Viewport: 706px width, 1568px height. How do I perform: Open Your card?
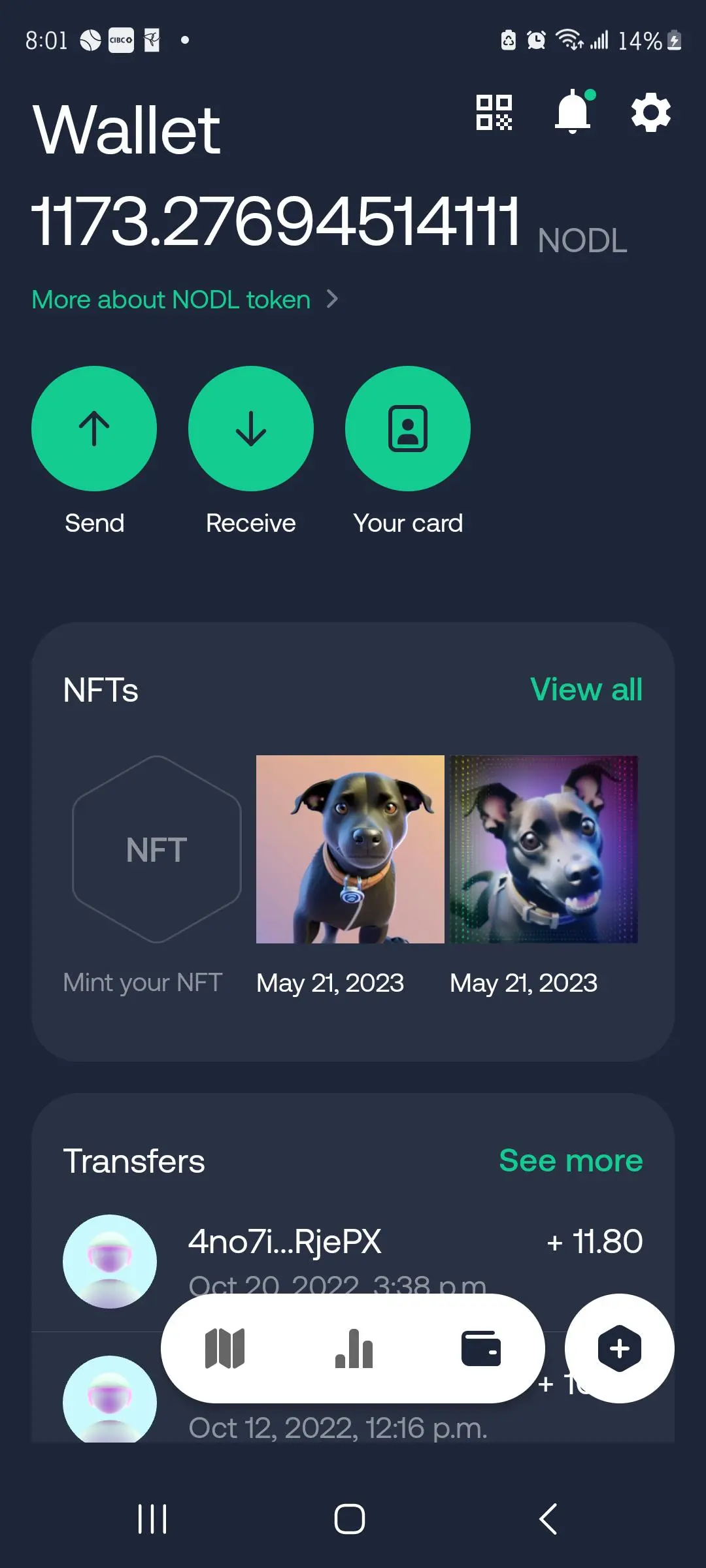[408, 429]
